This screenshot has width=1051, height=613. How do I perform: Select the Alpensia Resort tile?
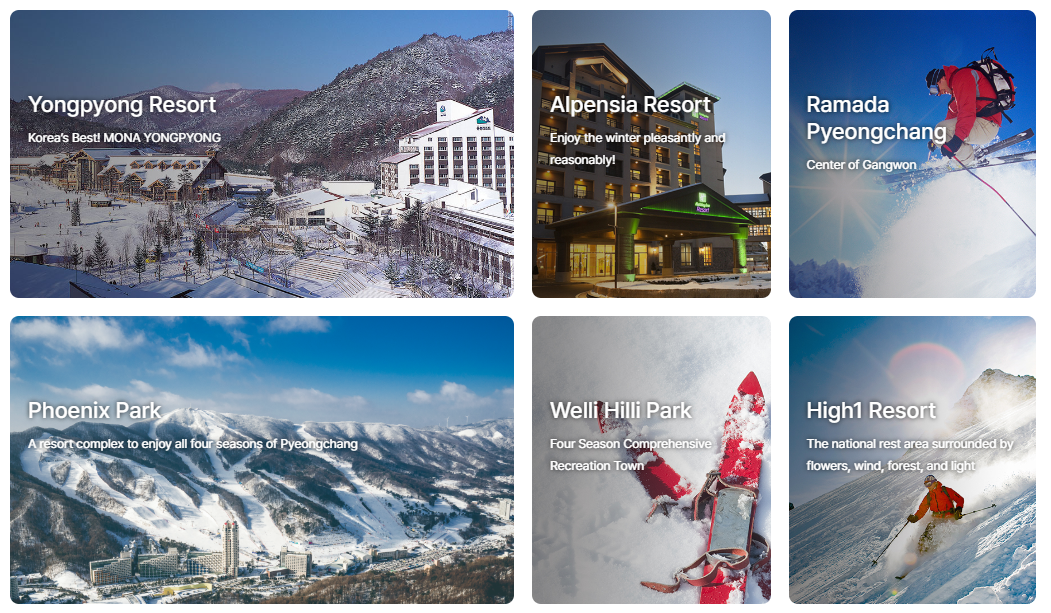coord(651,154)
